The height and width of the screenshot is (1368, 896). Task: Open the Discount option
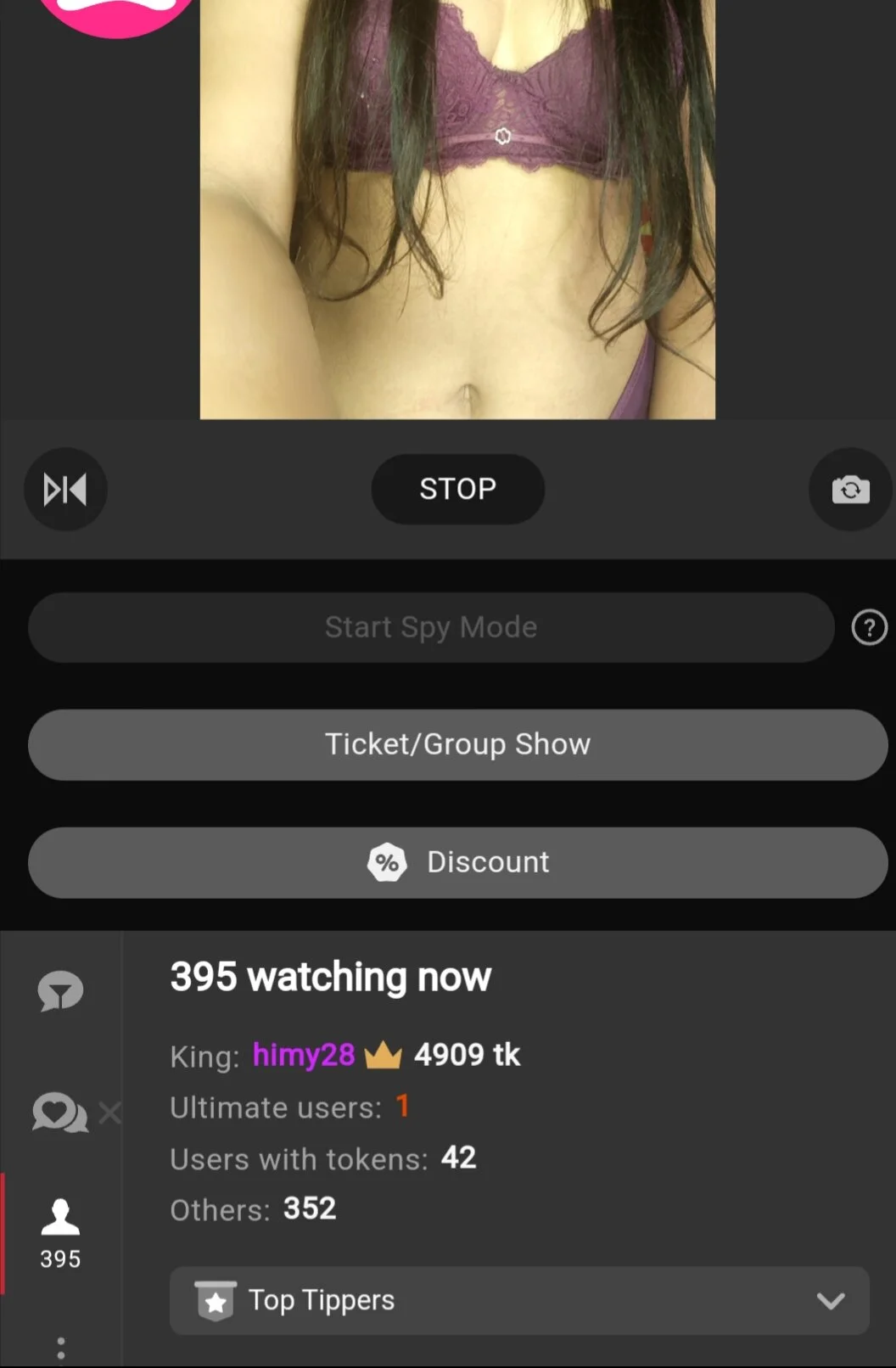tap(457, 862)
